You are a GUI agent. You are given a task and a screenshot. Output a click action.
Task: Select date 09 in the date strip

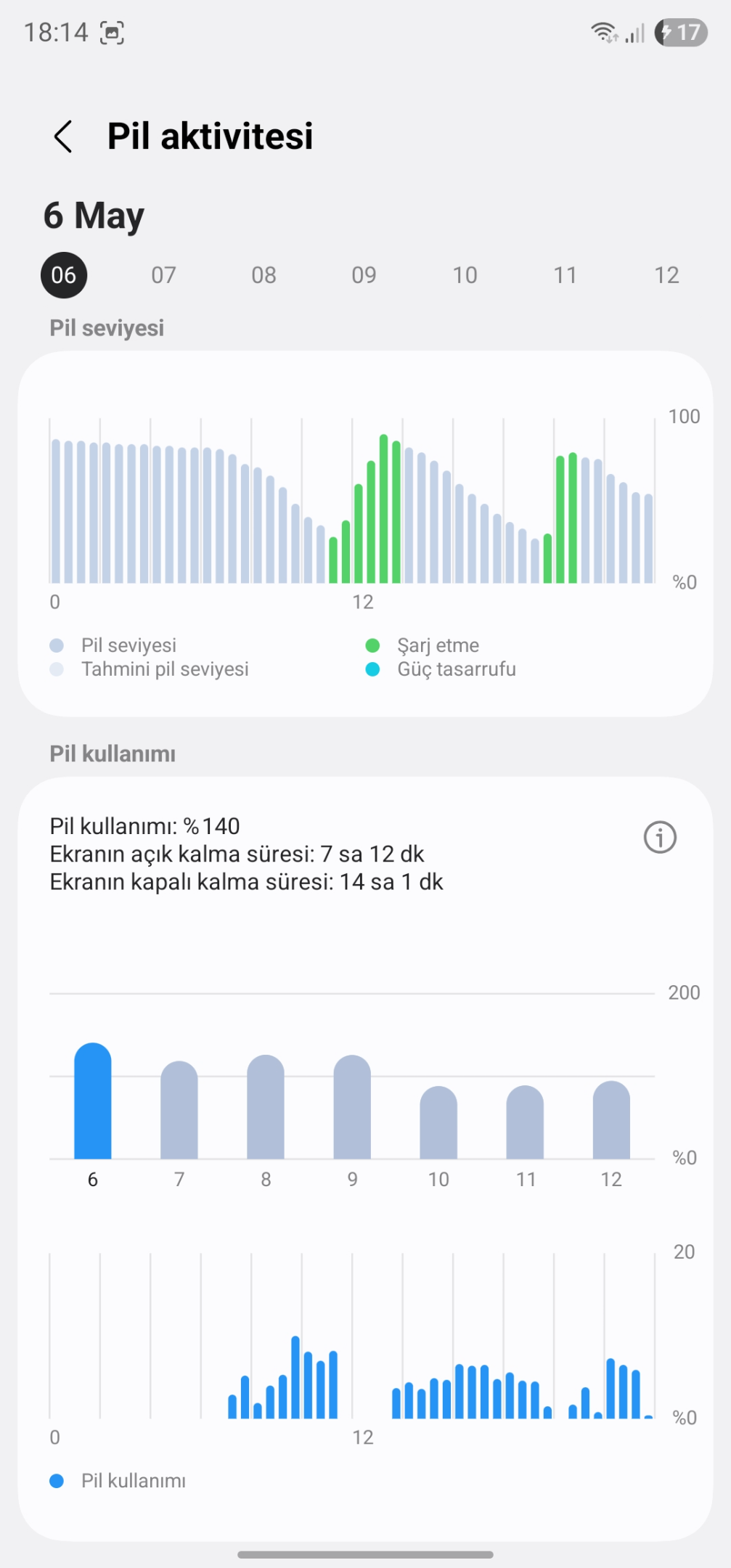point(364,275)
